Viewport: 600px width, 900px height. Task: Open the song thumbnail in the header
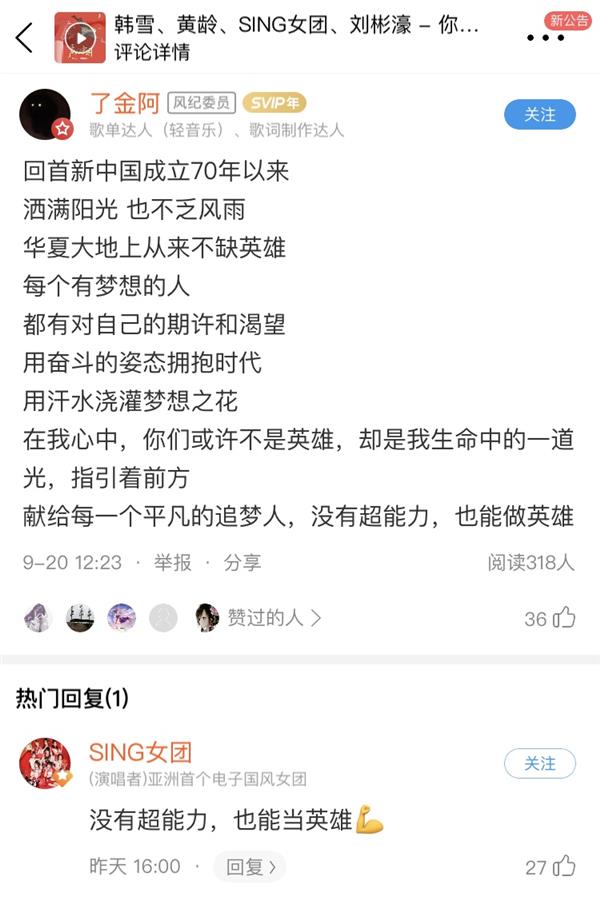(x=80, y=38)
